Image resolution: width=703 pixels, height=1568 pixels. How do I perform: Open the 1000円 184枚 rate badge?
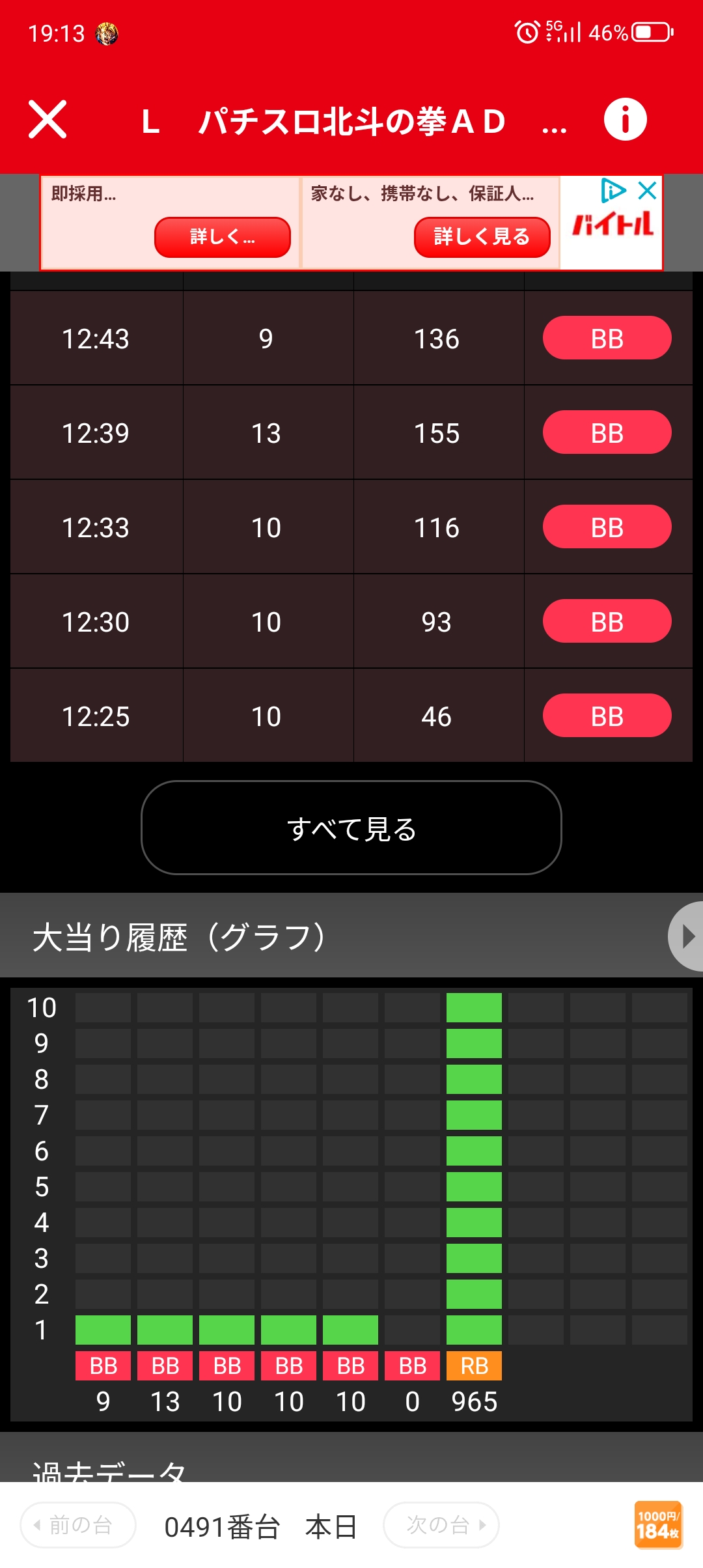click(x=657, y=1525)
